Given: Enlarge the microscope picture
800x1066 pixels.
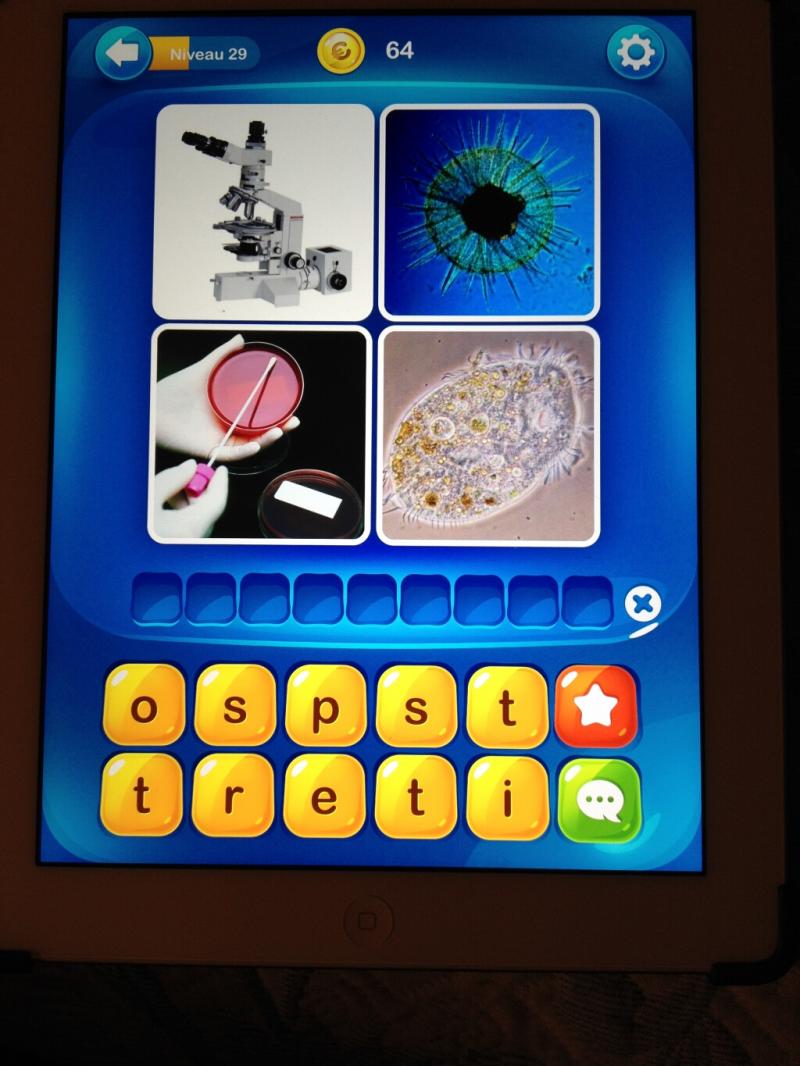Looking at the screenshot, I should 264,212.
